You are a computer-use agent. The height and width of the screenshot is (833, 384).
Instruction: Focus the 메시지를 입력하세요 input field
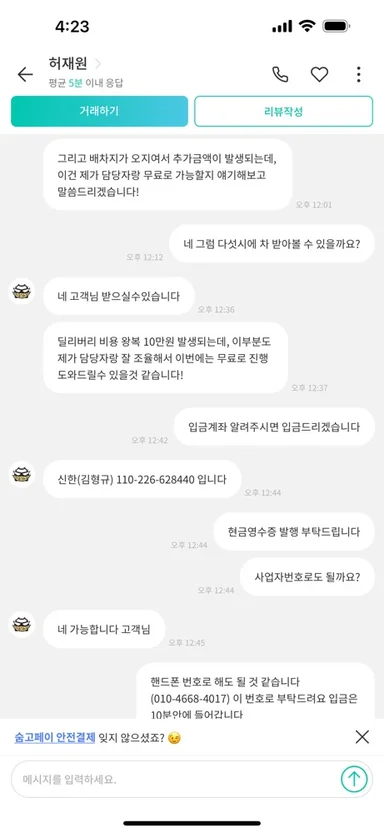pos(175,779)
